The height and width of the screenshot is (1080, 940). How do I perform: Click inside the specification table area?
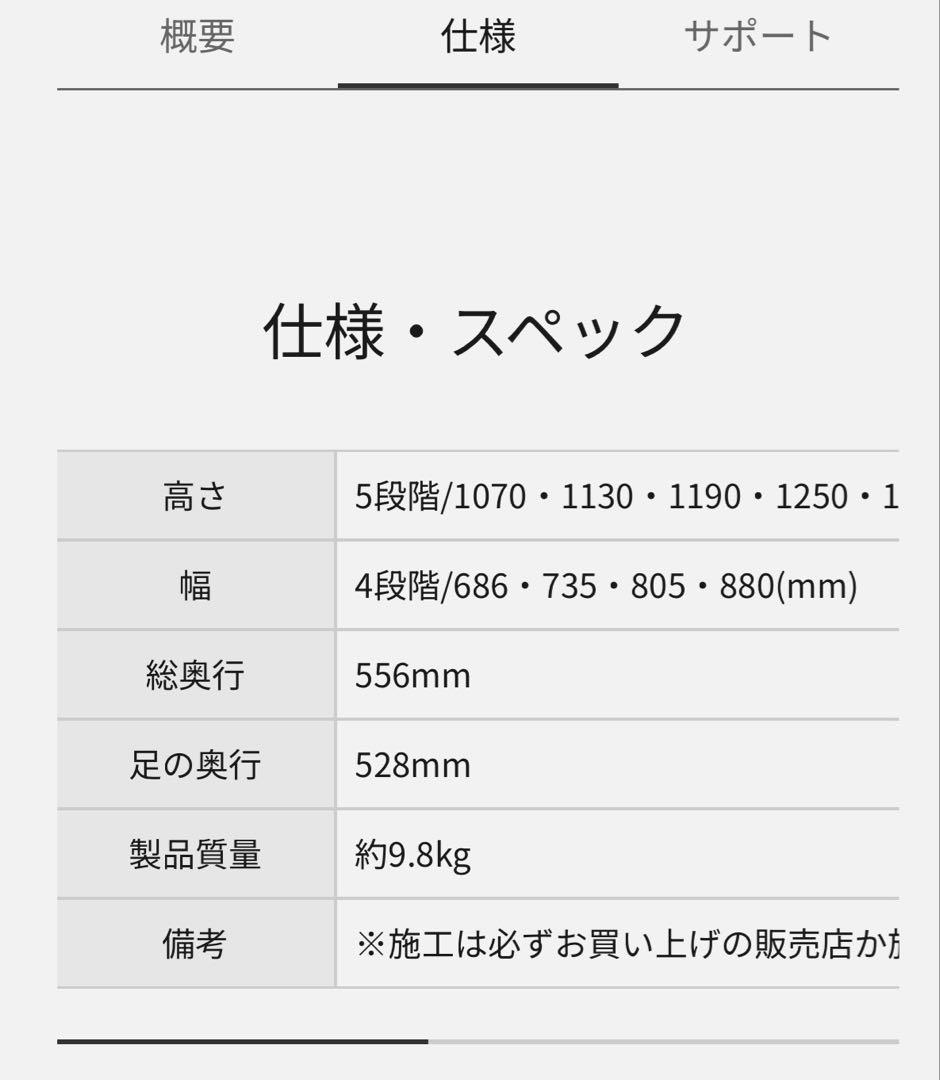pyautogui.click(x=470, y=720)
